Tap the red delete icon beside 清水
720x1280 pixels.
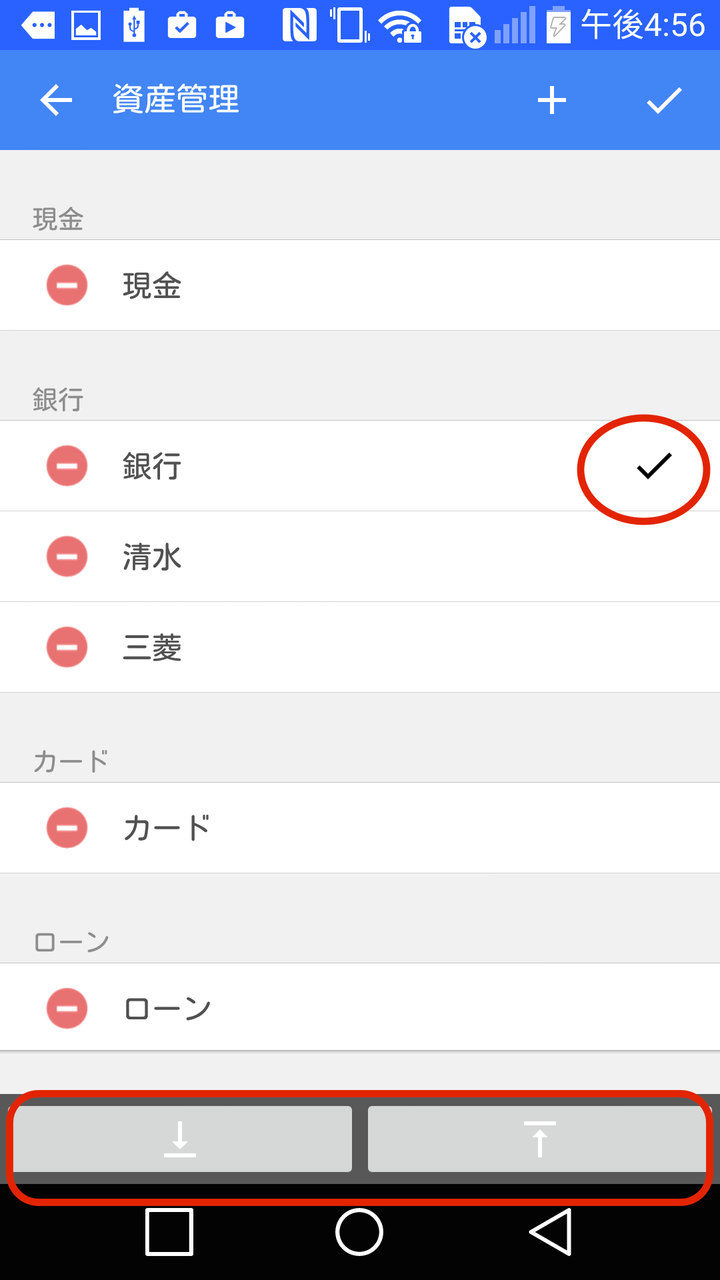click(x=67, y=556)
